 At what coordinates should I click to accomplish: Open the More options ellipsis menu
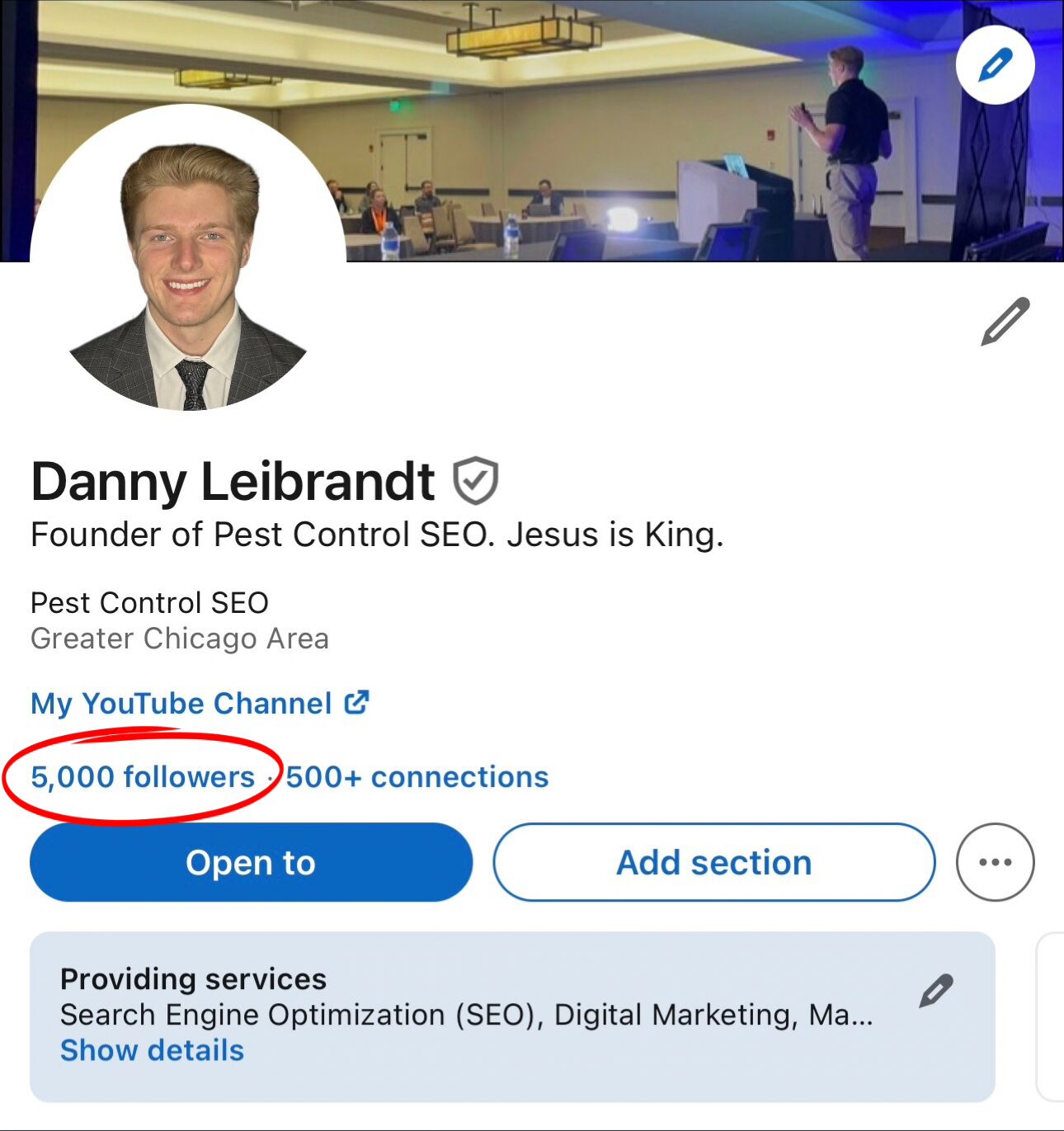tap(996, 861)
